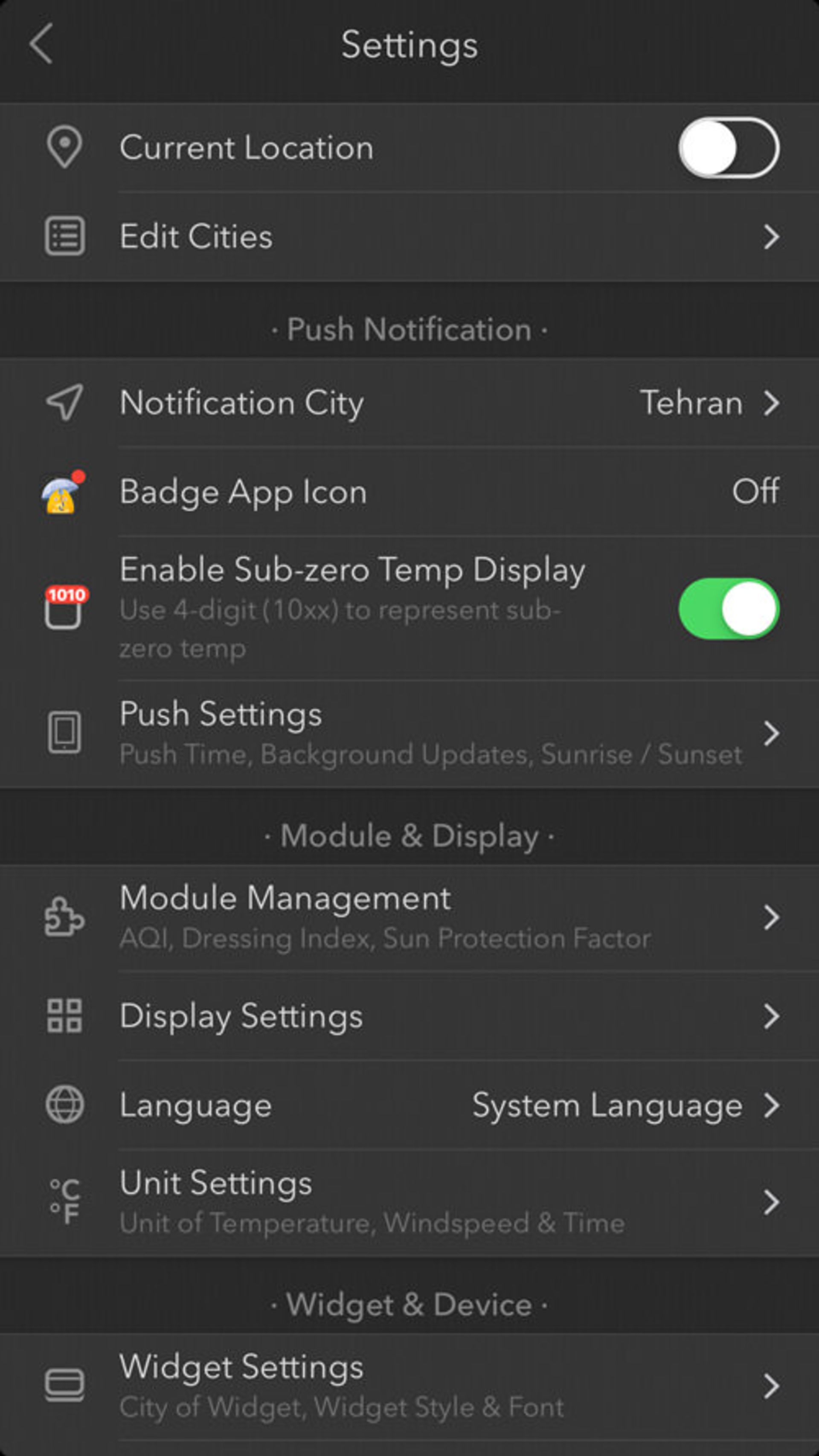Select the Language row

(x=409, y=1105)
